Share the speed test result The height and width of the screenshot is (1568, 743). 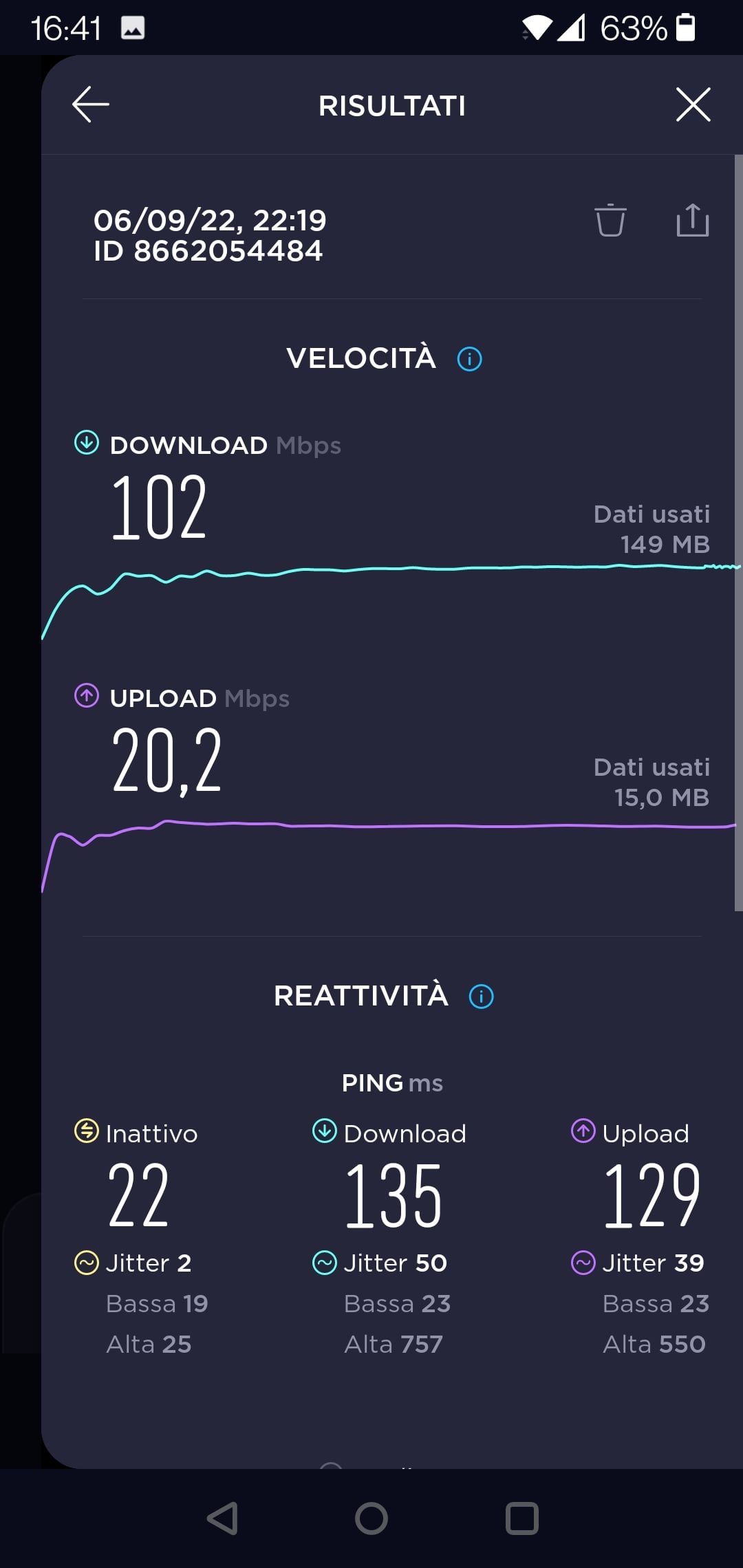click(692, 221)
